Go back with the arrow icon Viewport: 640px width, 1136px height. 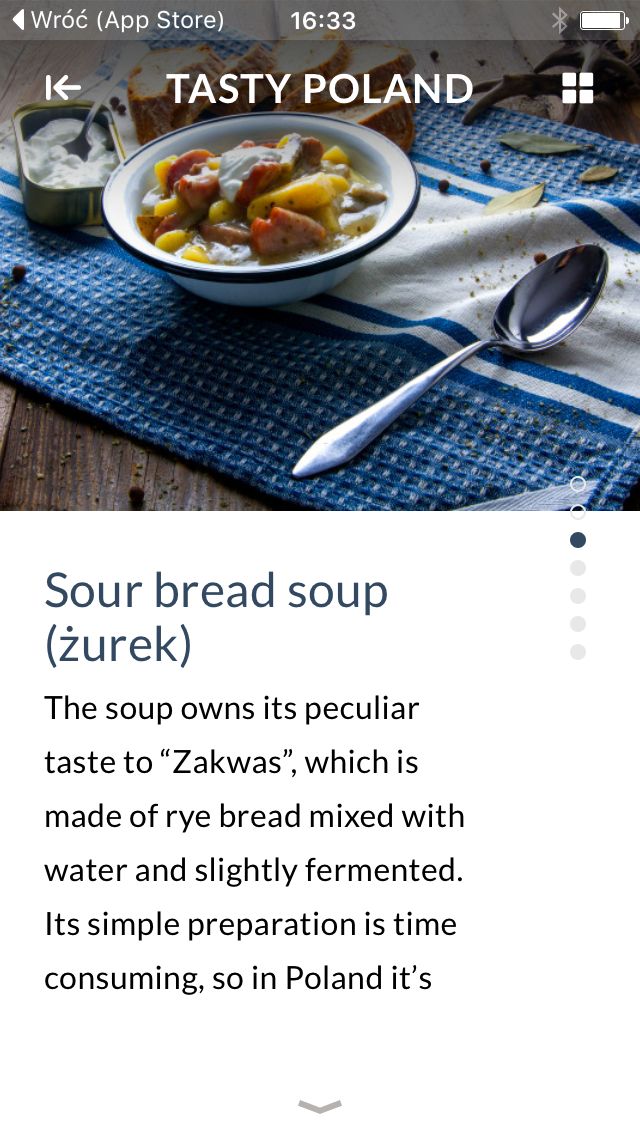coord(63,88)
